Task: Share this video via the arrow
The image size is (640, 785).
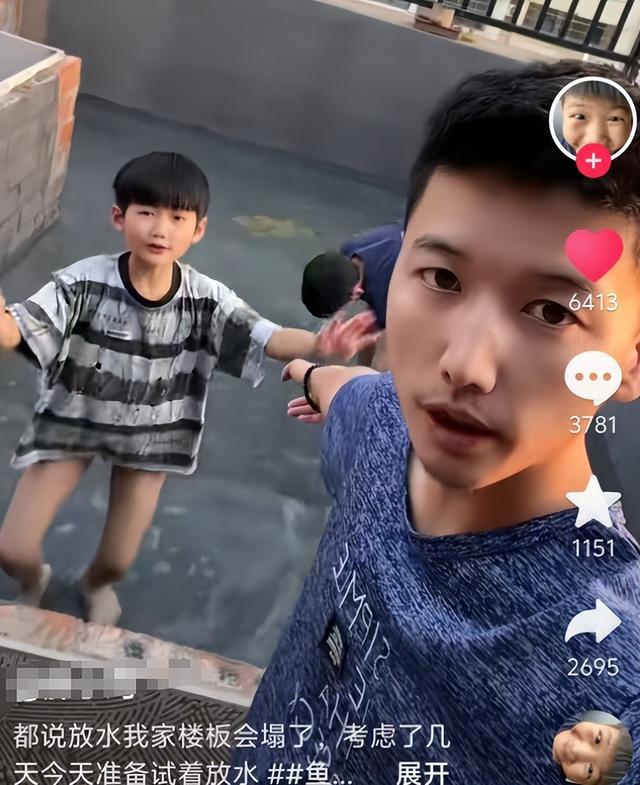Action: point(593,623)
